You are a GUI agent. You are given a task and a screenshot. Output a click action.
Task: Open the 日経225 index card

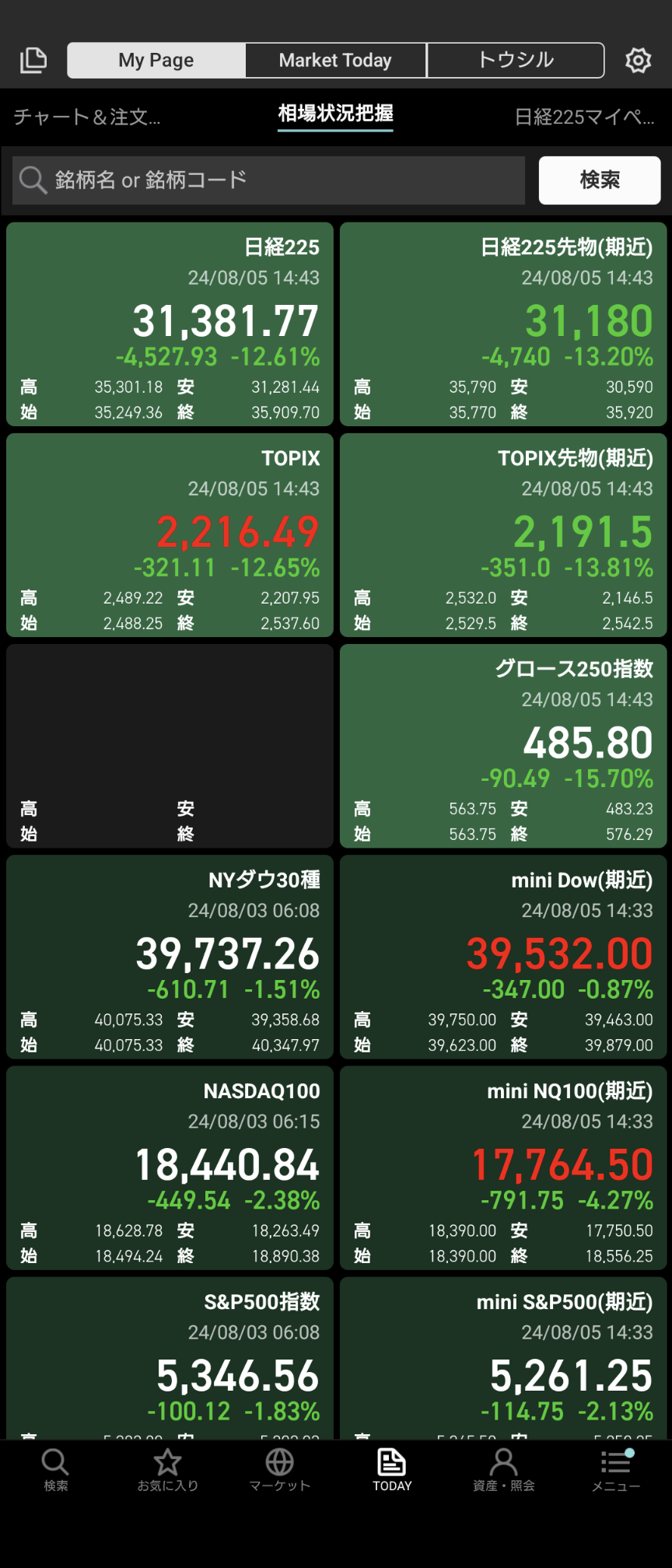(170, 324)
